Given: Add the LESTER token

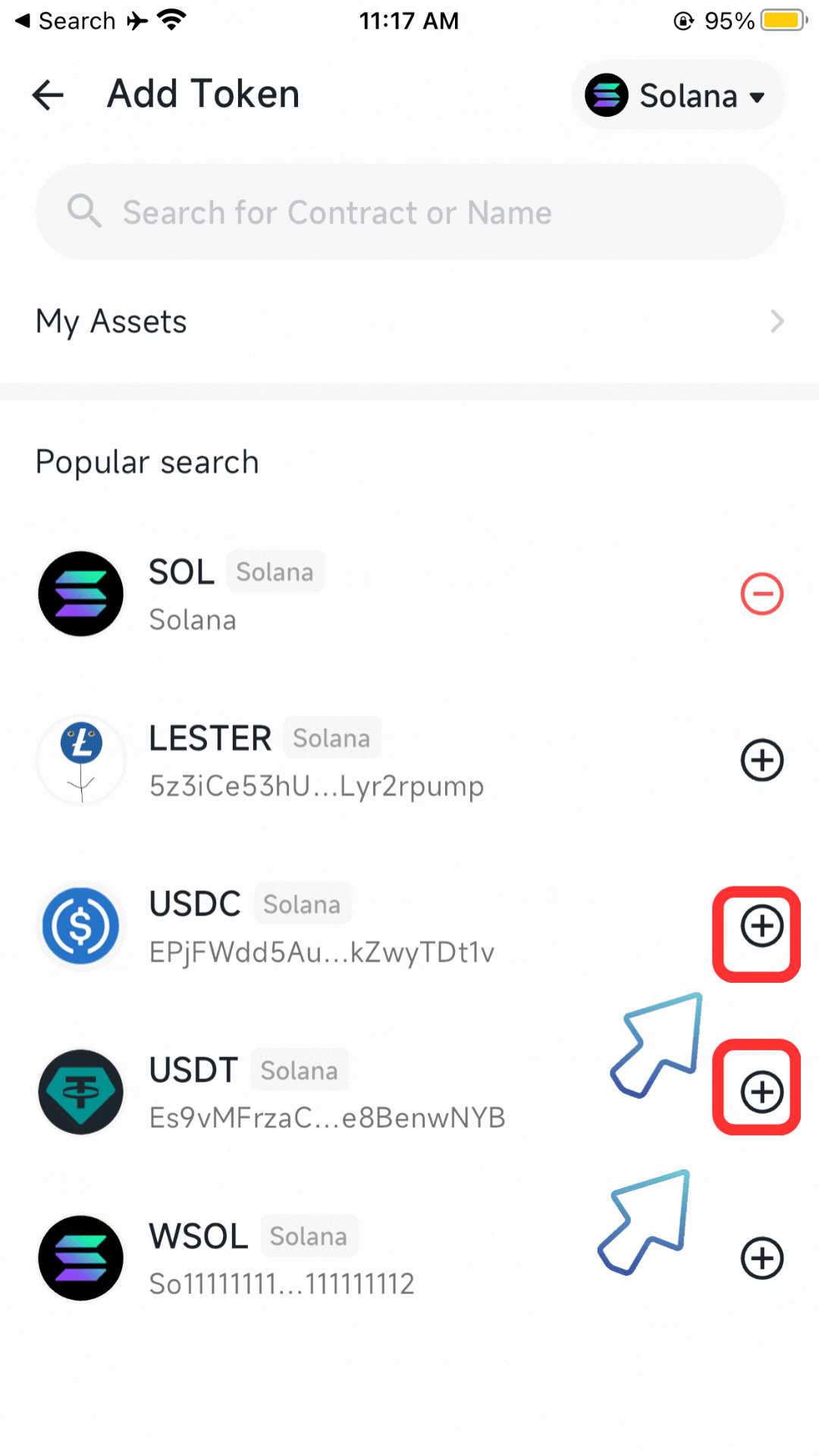Looking at the screenshot, I should click(x=761, y=760).
